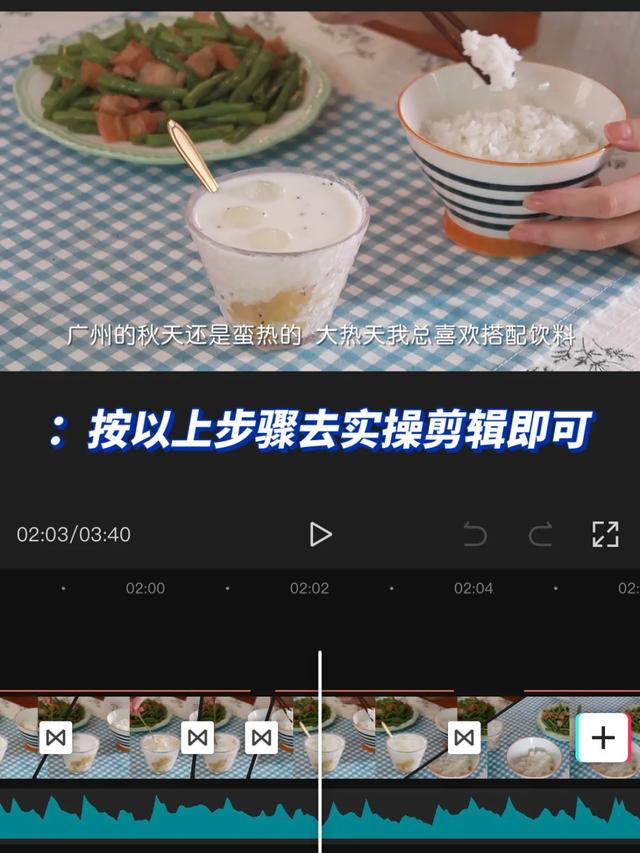Play the video preview
Screen dimensions: 640x853
pos(320,534)
